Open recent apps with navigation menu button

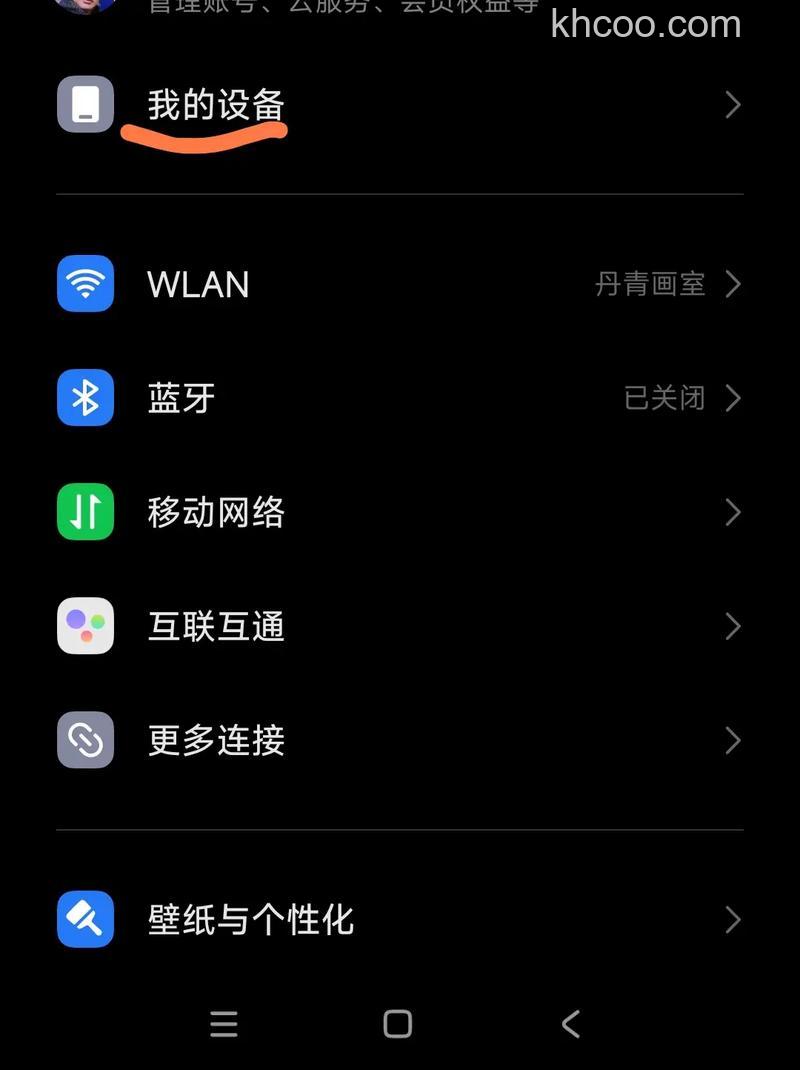coord(224,1023)
